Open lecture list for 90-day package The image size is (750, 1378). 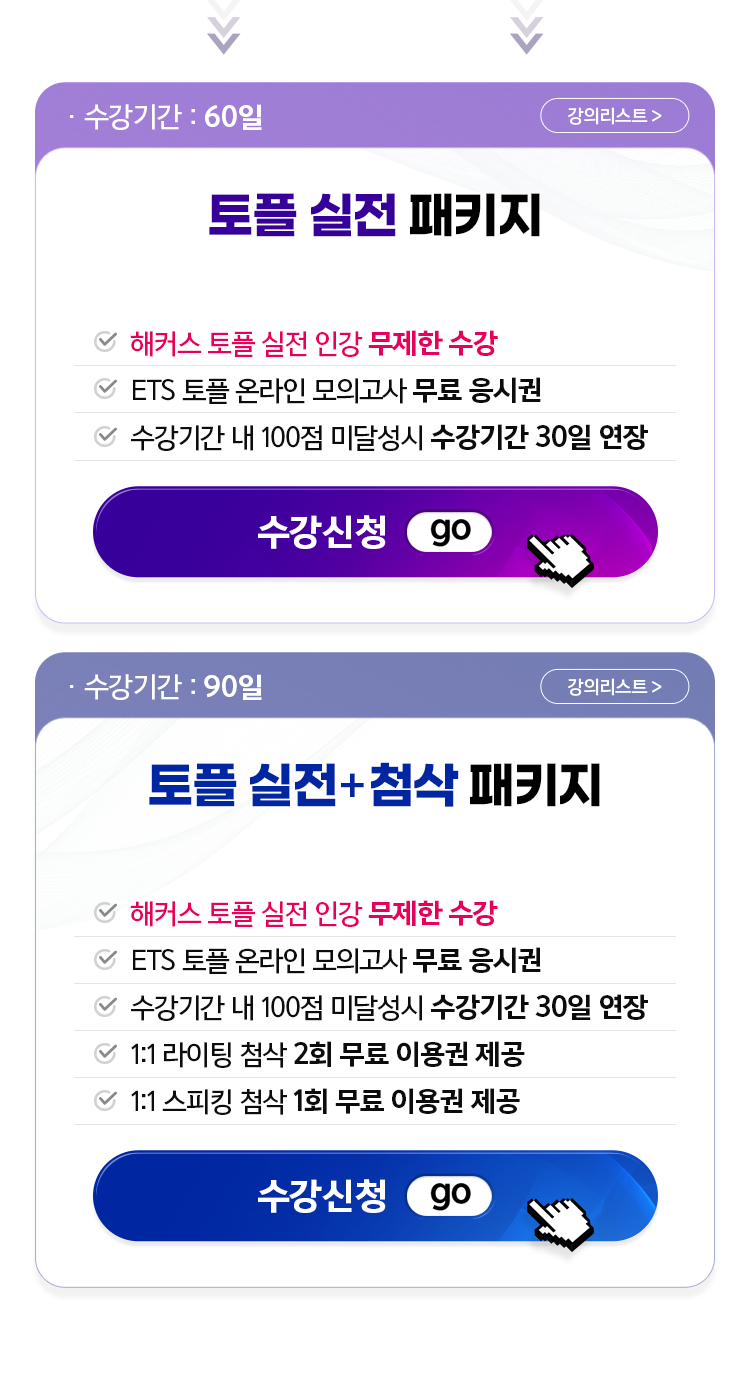pos(614,687)
